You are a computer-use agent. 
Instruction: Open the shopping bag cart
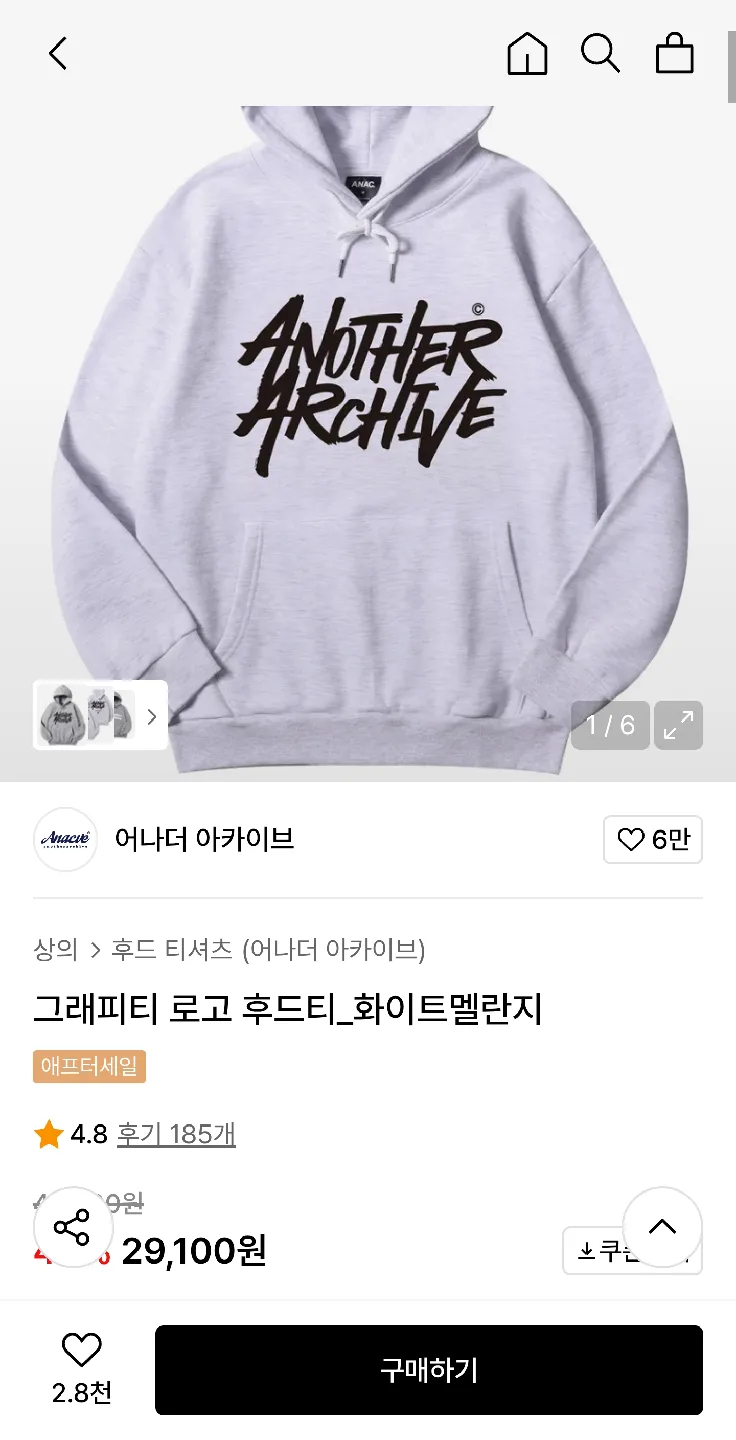[x=674, y=54]
